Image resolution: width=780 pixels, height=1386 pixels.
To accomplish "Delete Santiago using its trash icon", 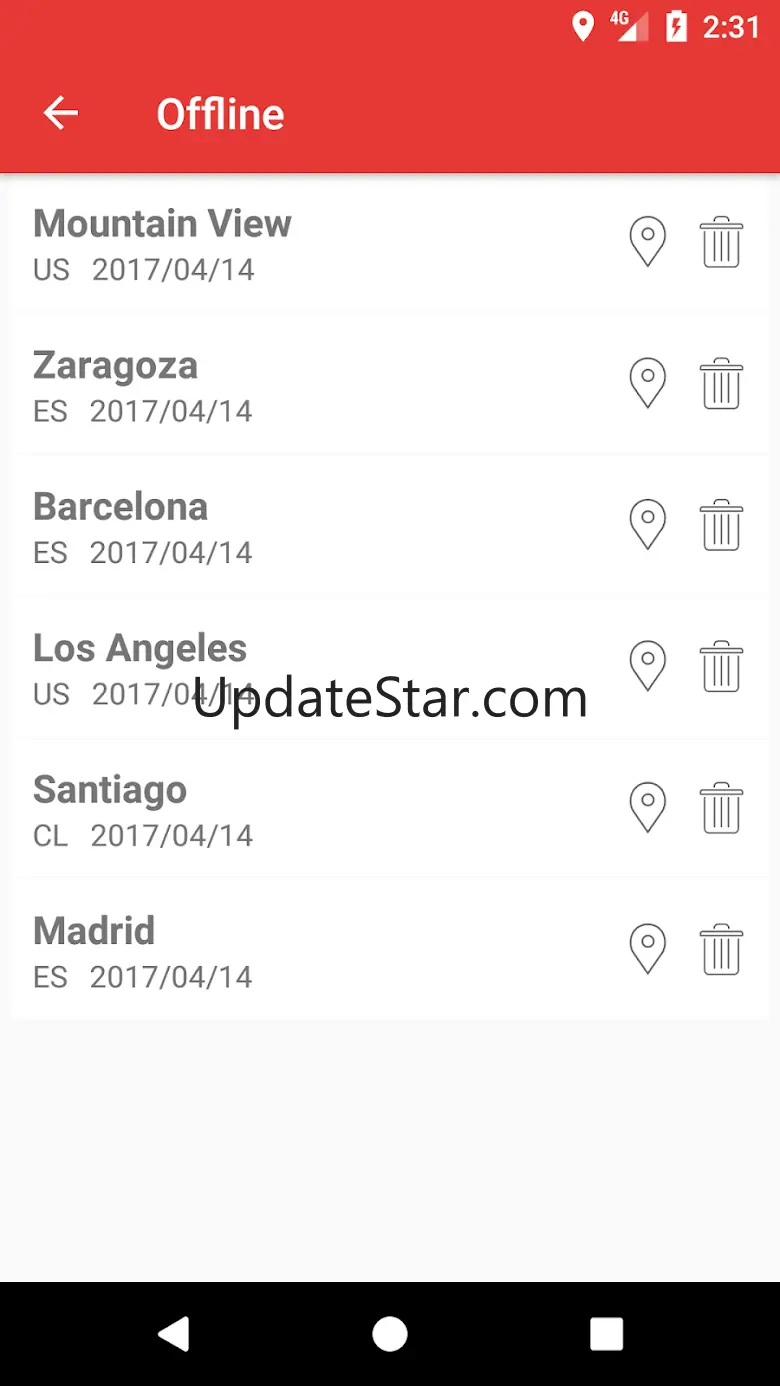I will click(x=721, y=808).
